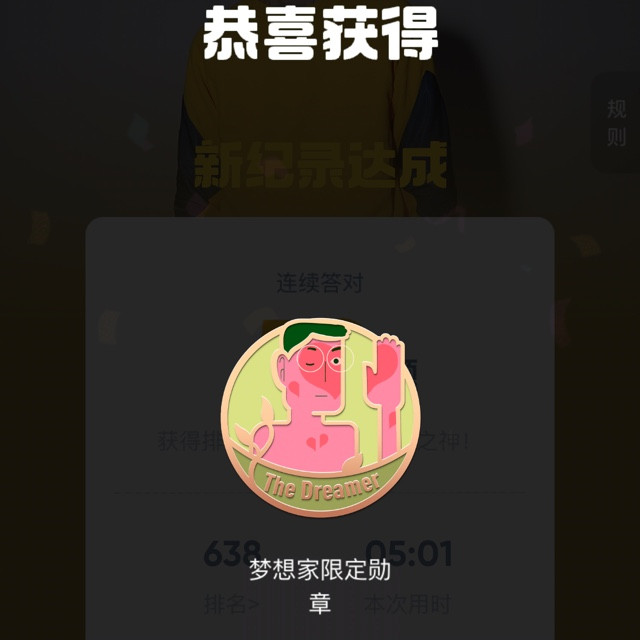
Task: Open the 规则 rules side button
Action: coord(616,122)
